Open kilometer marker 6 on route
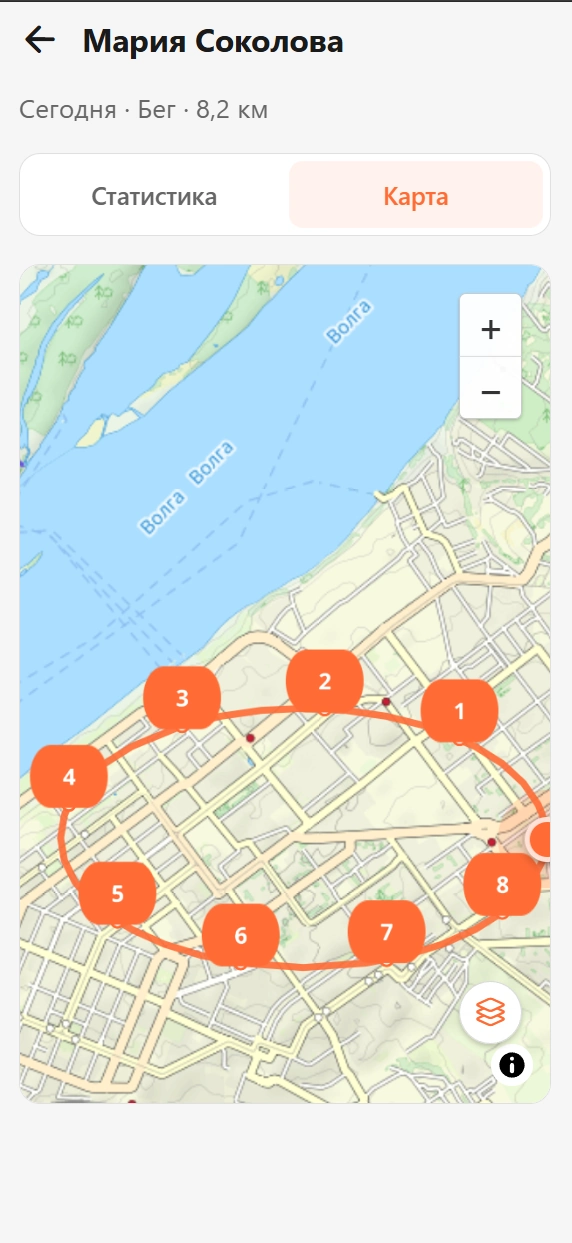The width and height of the screenshot is (572, 1243). [x=240, y=935]
